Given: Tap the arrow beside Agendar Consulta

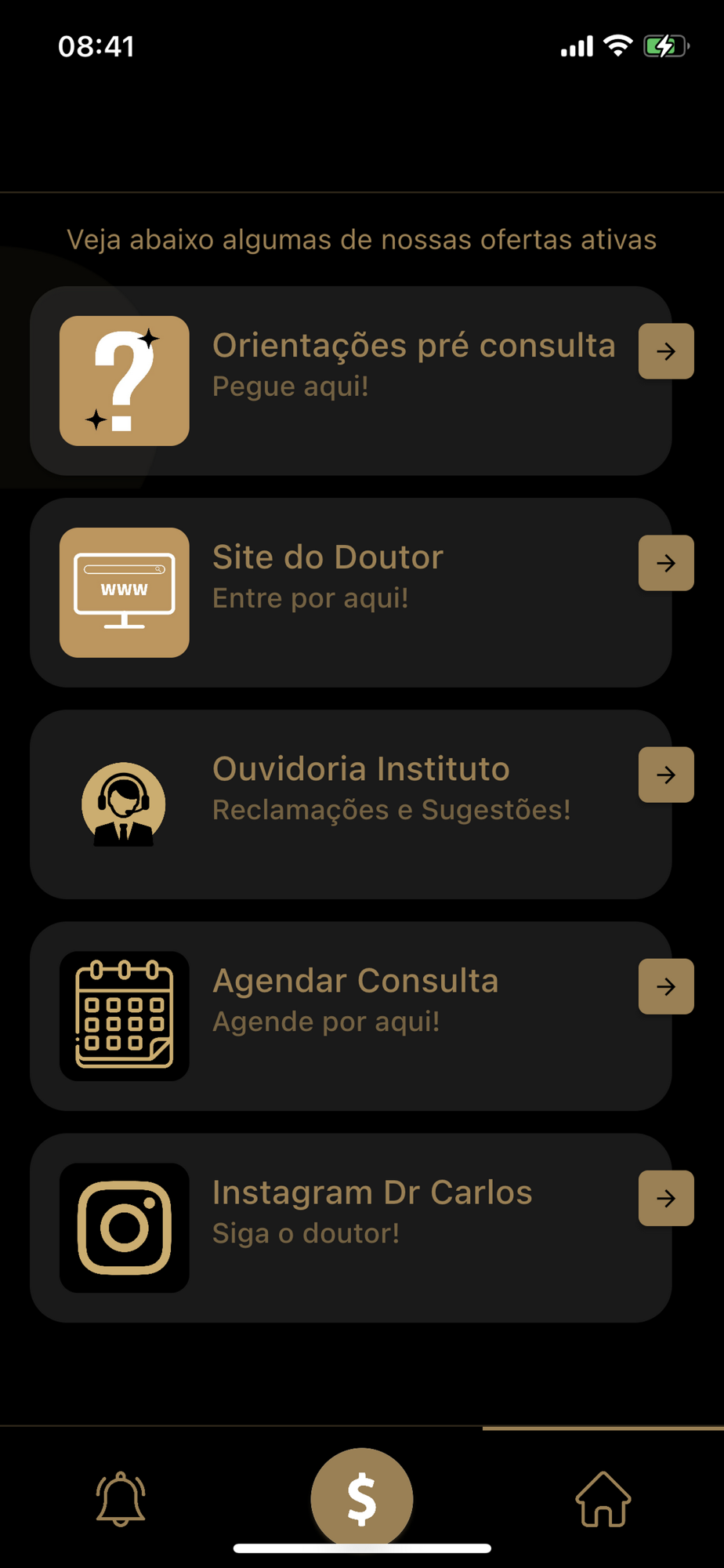Looking at the screenshot, I should (666, 986).
